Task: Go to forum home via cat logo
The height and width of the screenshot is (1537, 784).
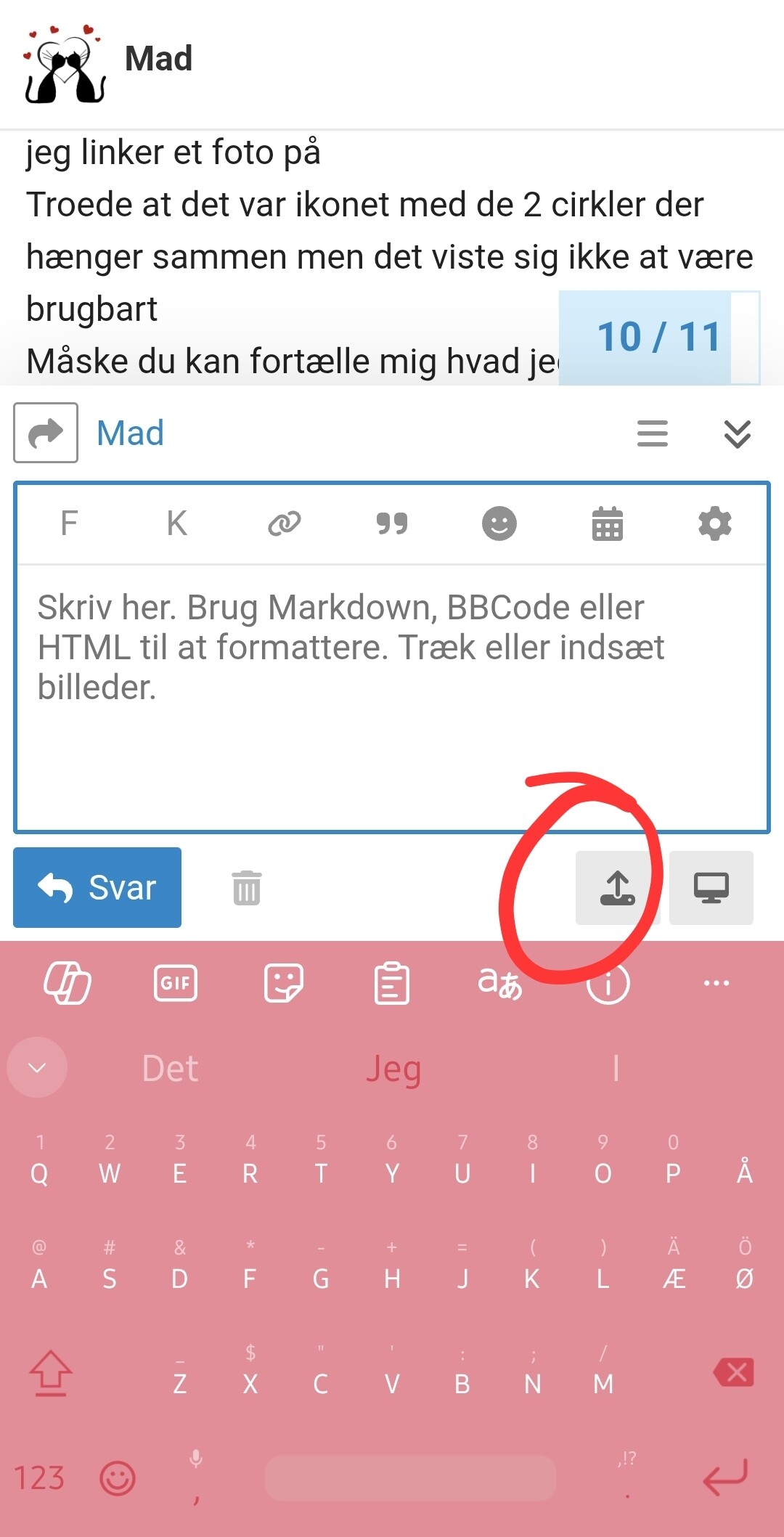Action: [65, 64]
